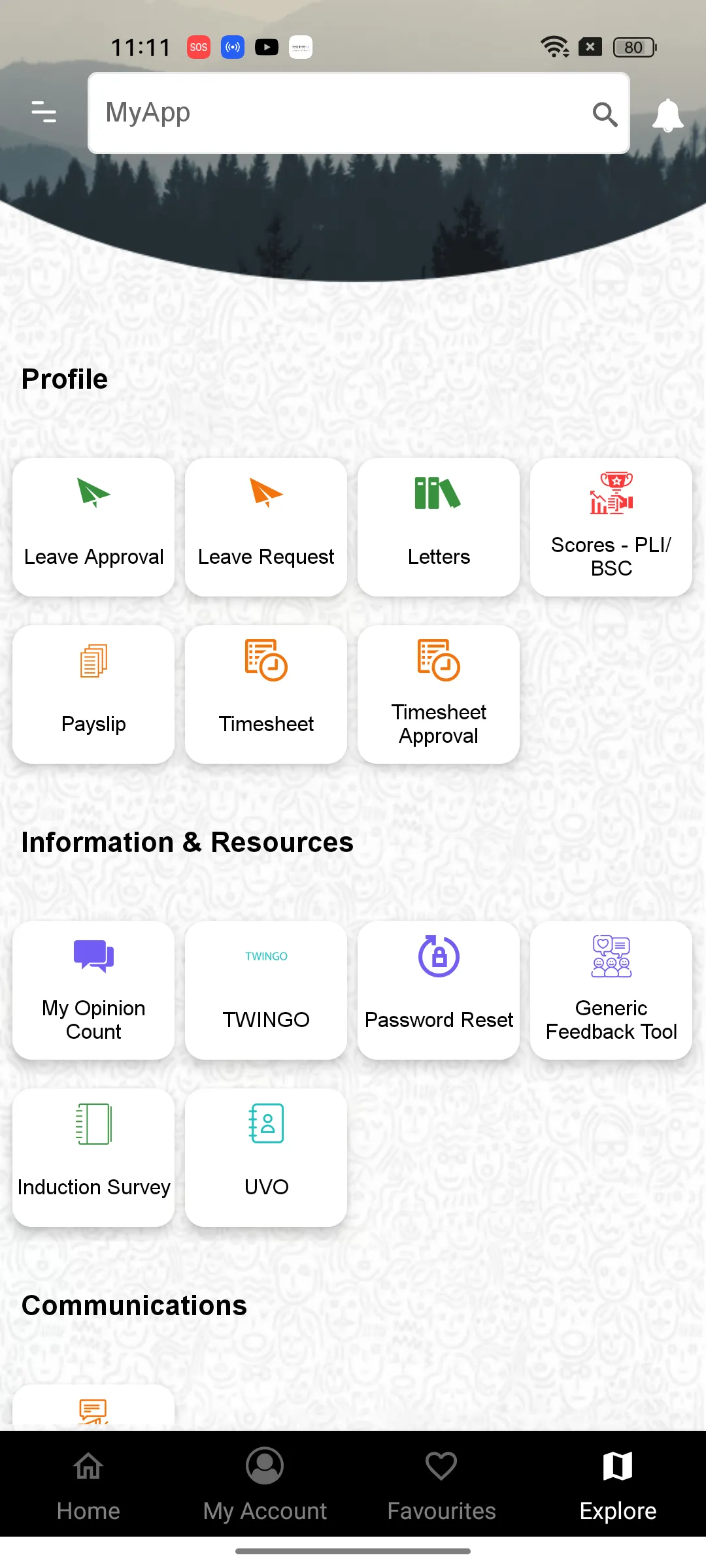Tap the MyApp search field
706x1568 pixels.
tap(340, 113)
